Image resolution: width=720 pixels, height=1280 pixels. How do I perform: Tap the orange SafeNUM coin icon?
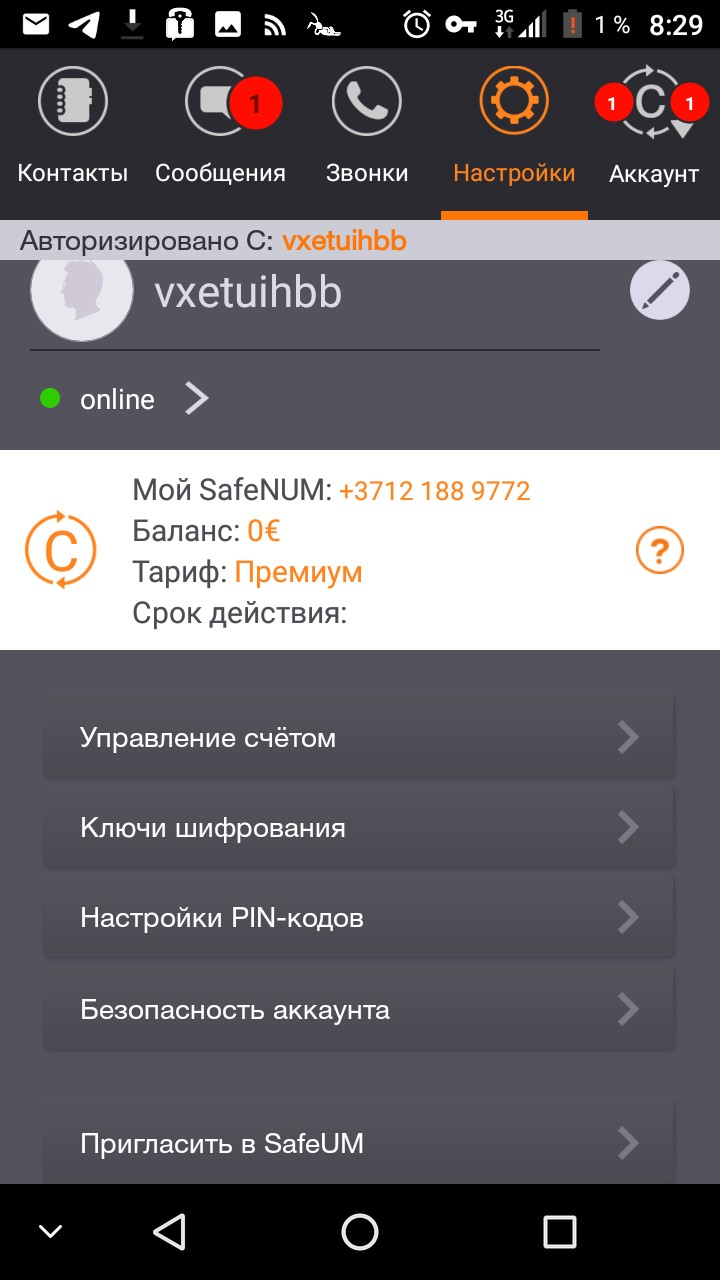pos(60,549)
